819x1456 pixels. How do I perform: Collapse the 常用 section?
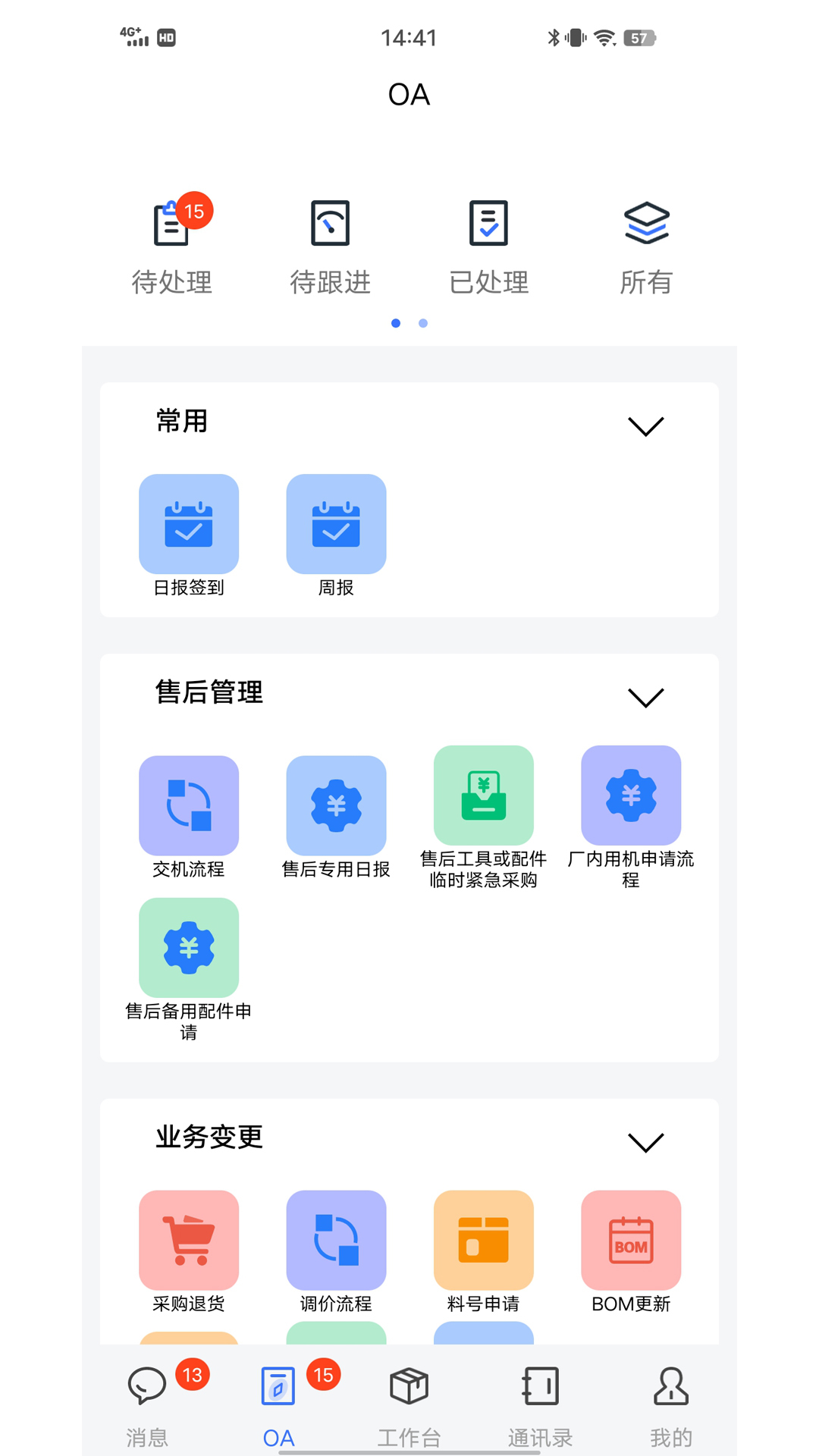646,425
